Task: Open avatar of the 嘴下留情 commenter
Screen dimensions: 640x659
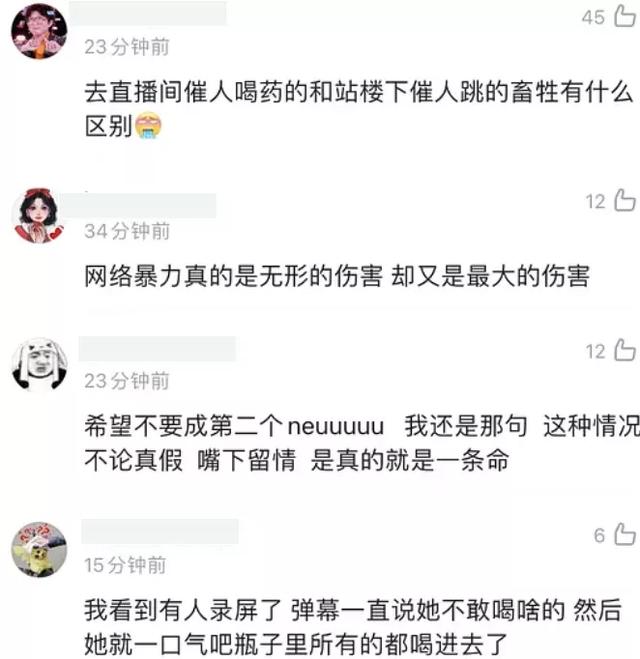Action: (39, 364)
